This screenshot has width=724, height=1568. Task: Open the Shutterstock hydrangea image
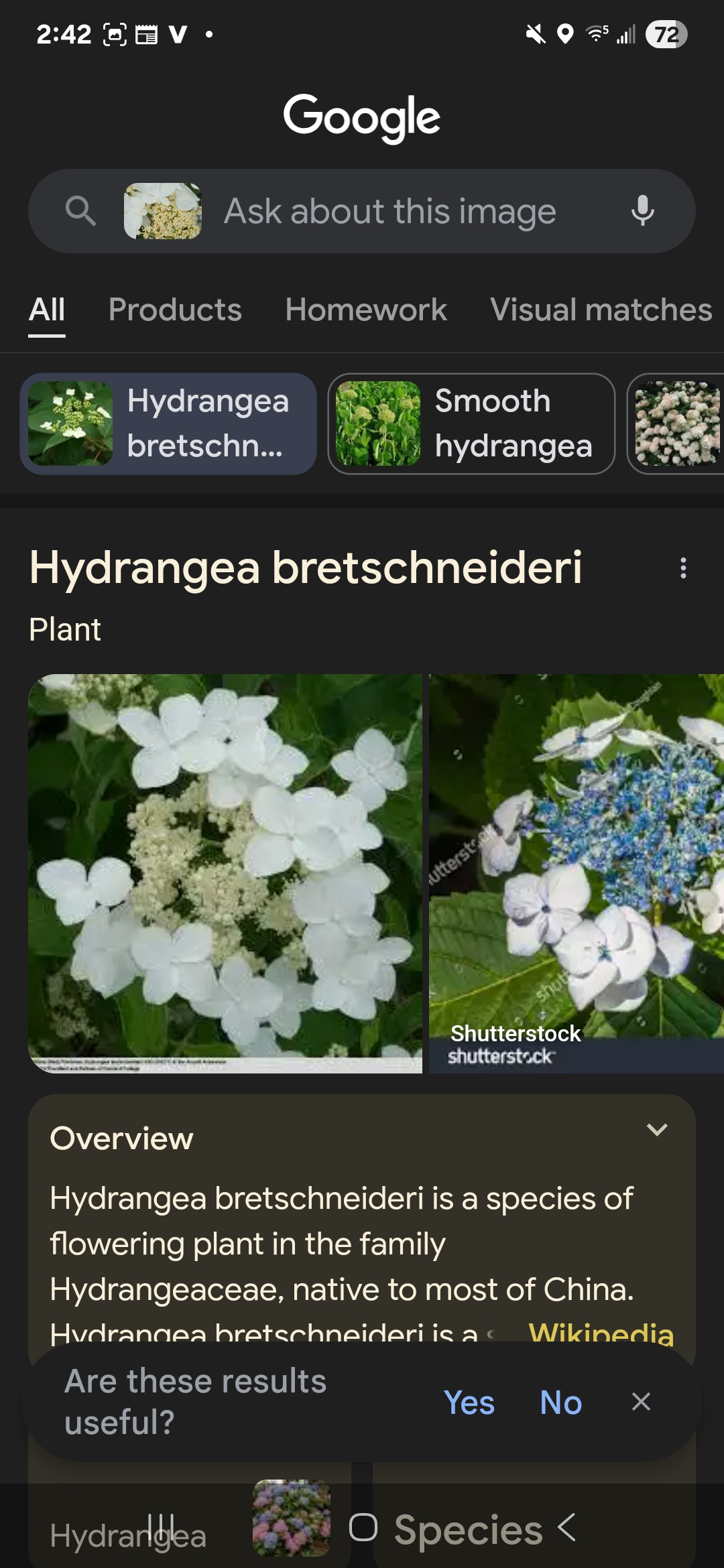(577, 873)
